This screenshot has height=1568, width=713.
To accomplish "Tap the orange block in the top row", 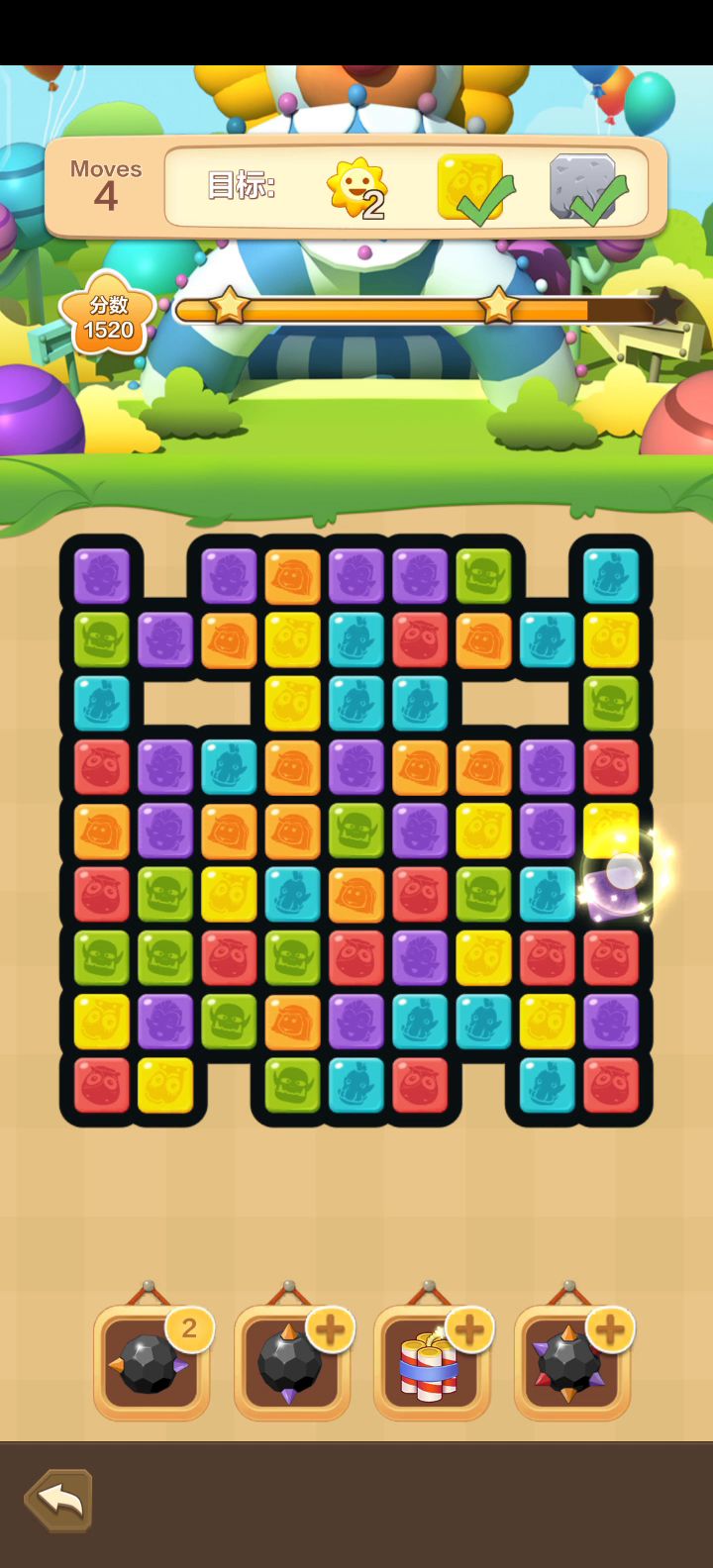I will point(293,575).
